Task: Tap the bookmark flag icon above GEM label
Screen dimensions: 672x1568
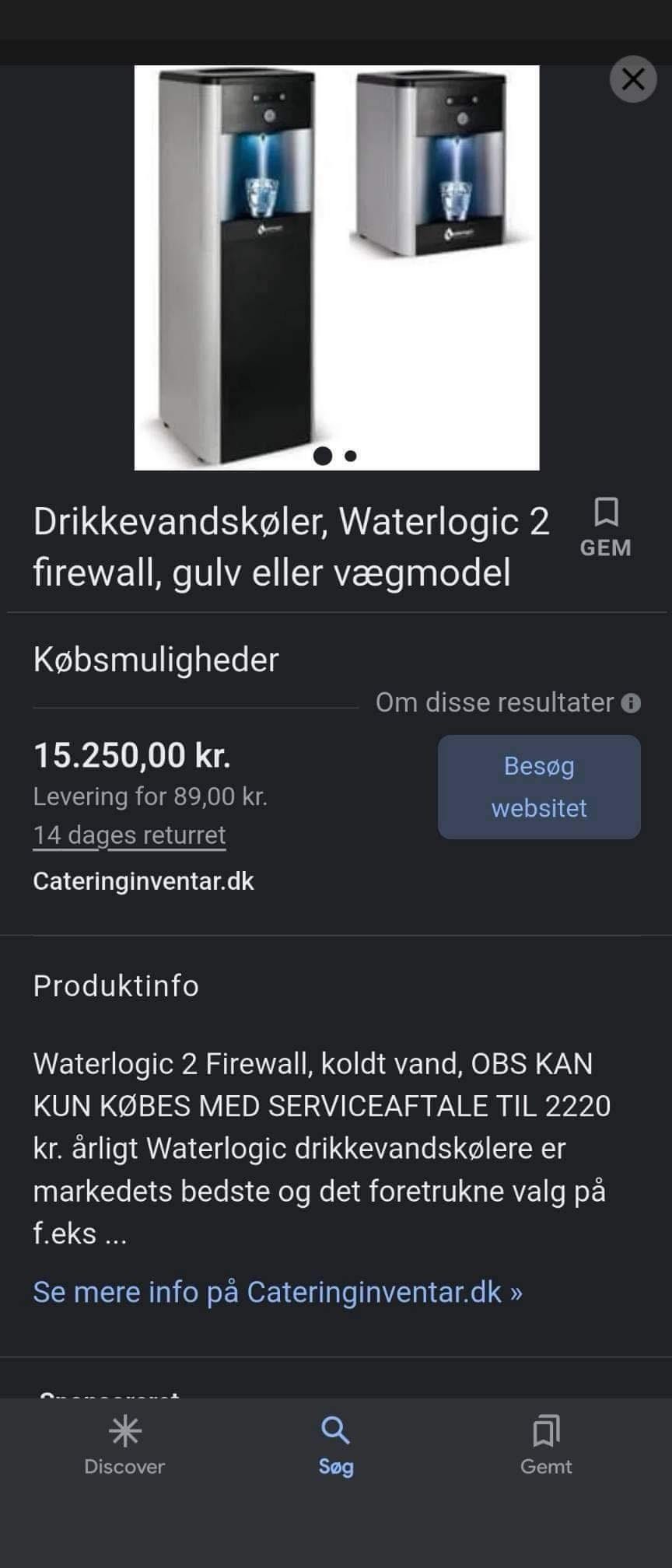Action: coord(605,513)
